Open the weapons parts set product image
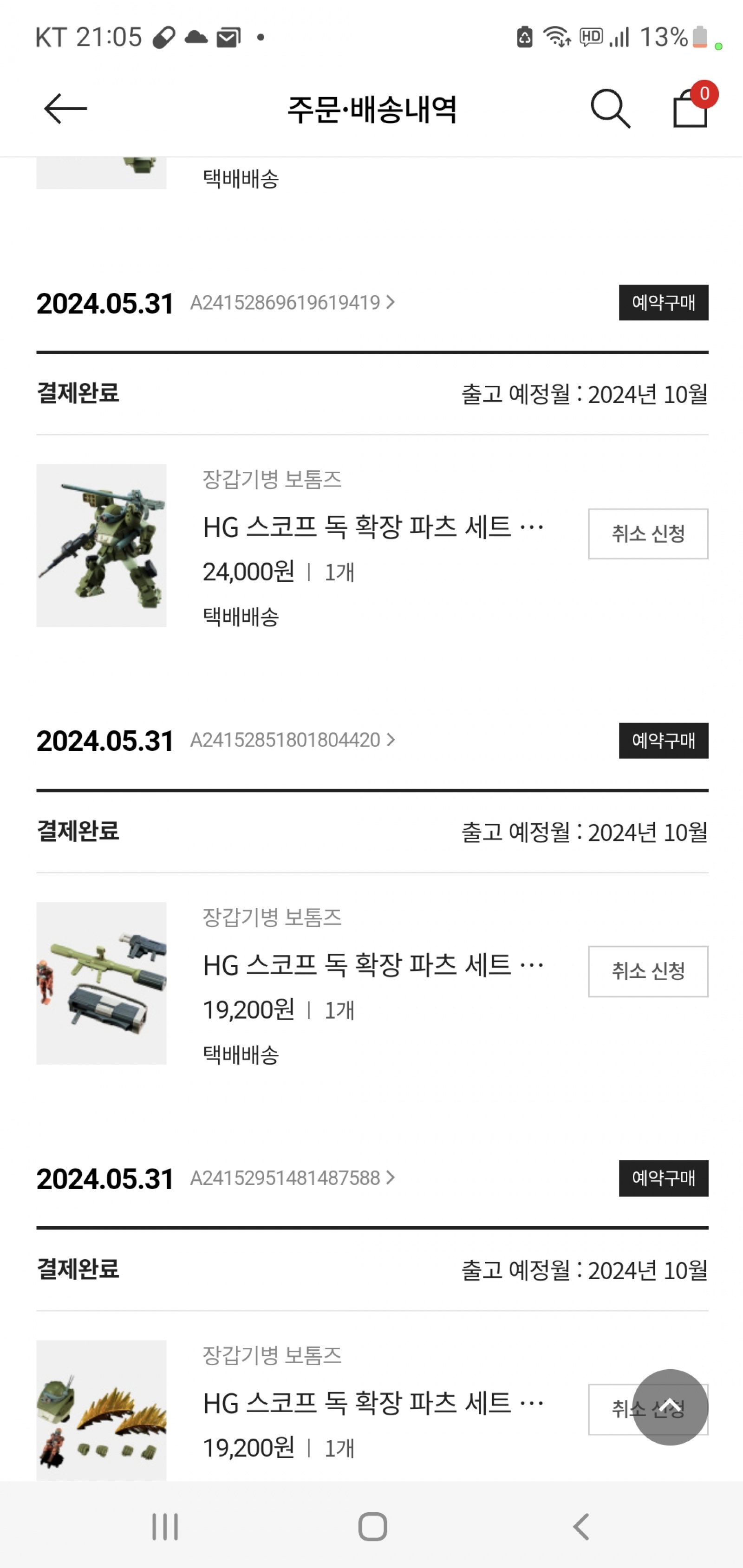Viewport: 743px width, 1568px height. click(101, 983)
